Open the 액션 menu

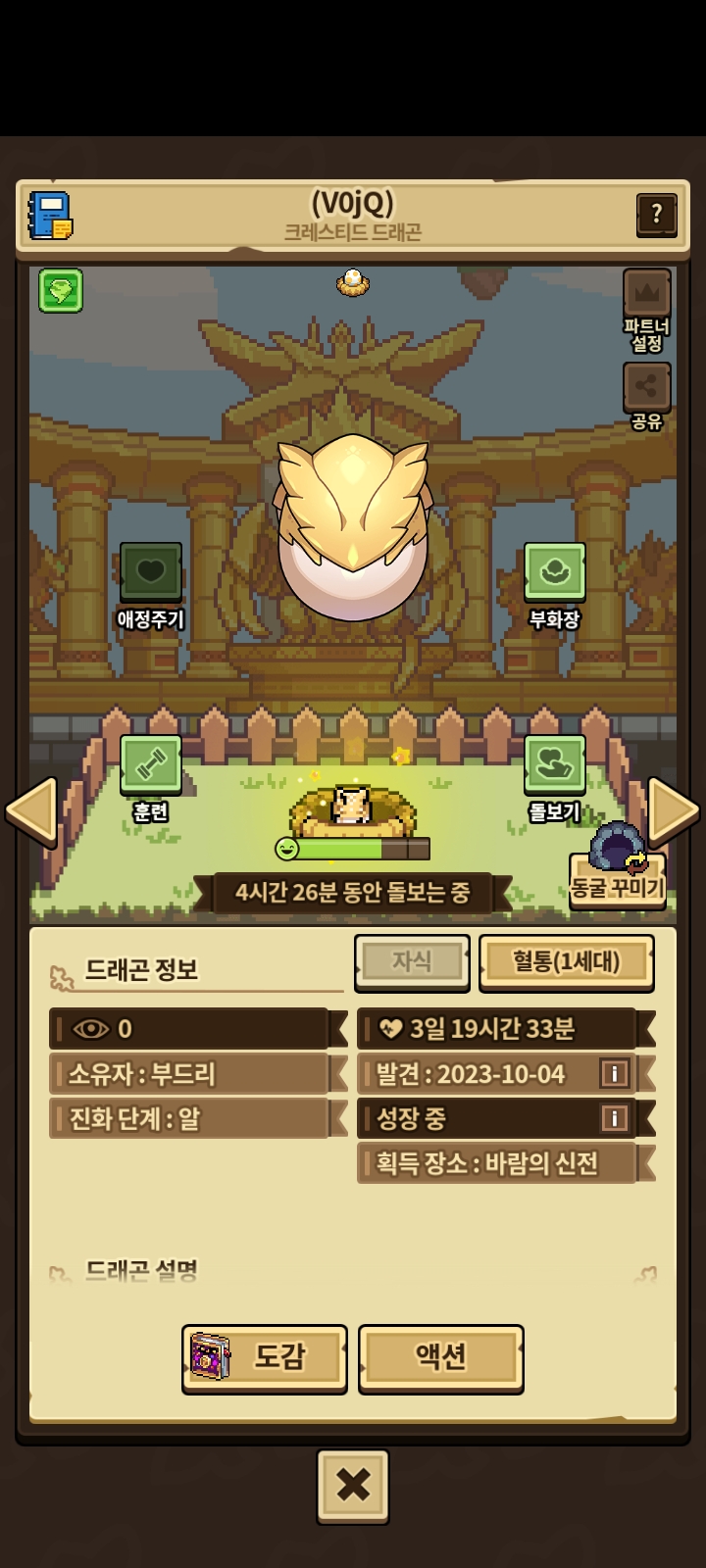[441, 1357]
